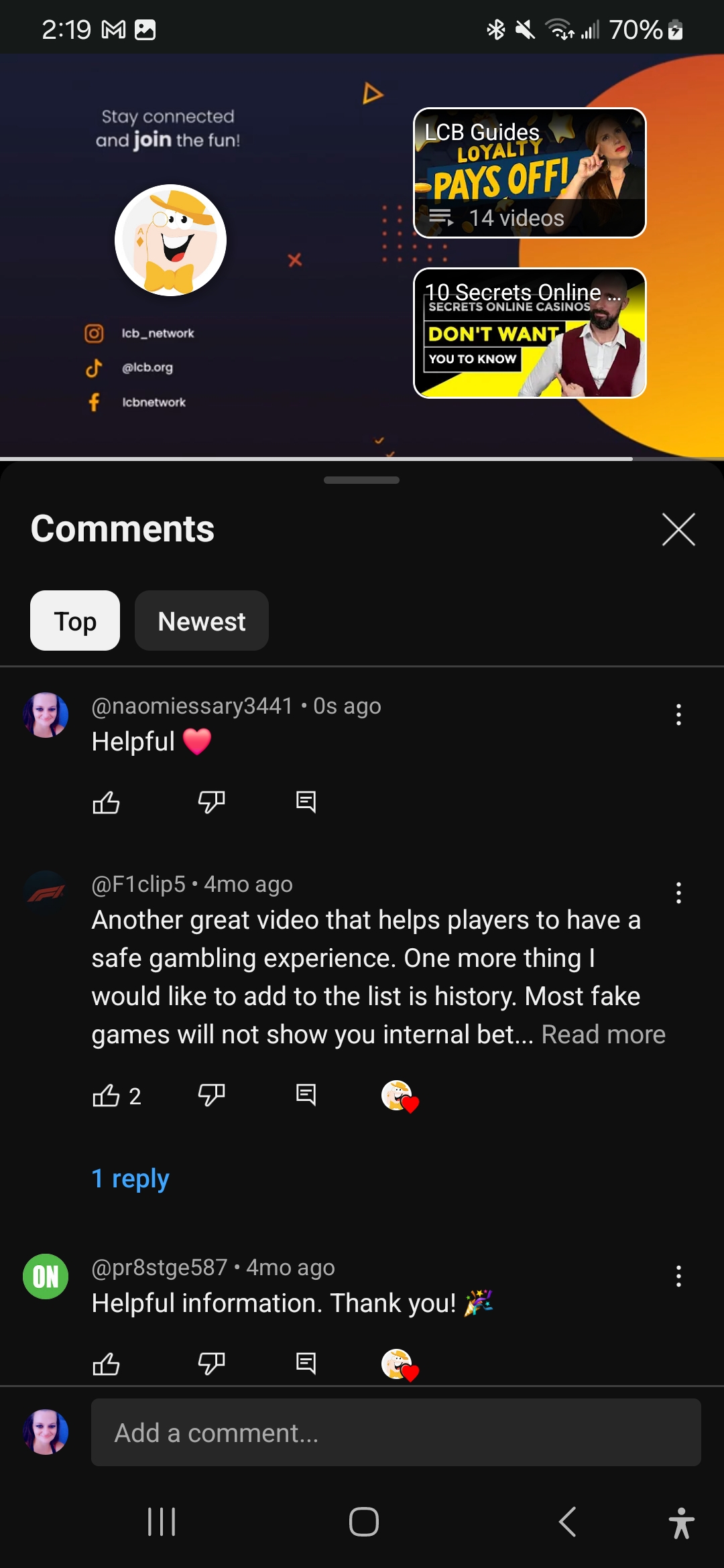This screenshot has height=1568, width=724.
Task: Open the 10 Secrets Online video card
Action: tap(530, 333)
